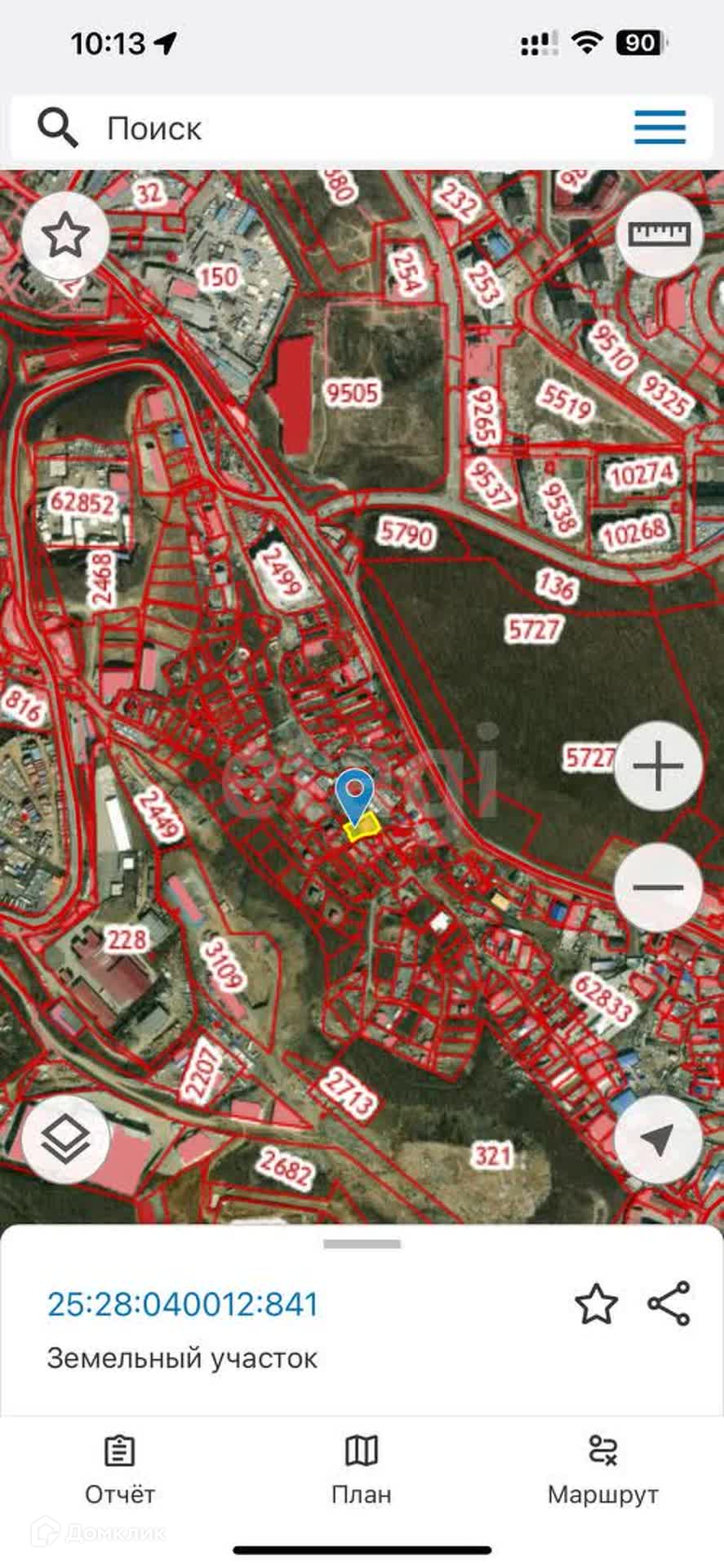The height and width of the screenshot is (1568, 724).
Task: Open favorites star on map
Action: pyautogui.click(x=65, y=236)
